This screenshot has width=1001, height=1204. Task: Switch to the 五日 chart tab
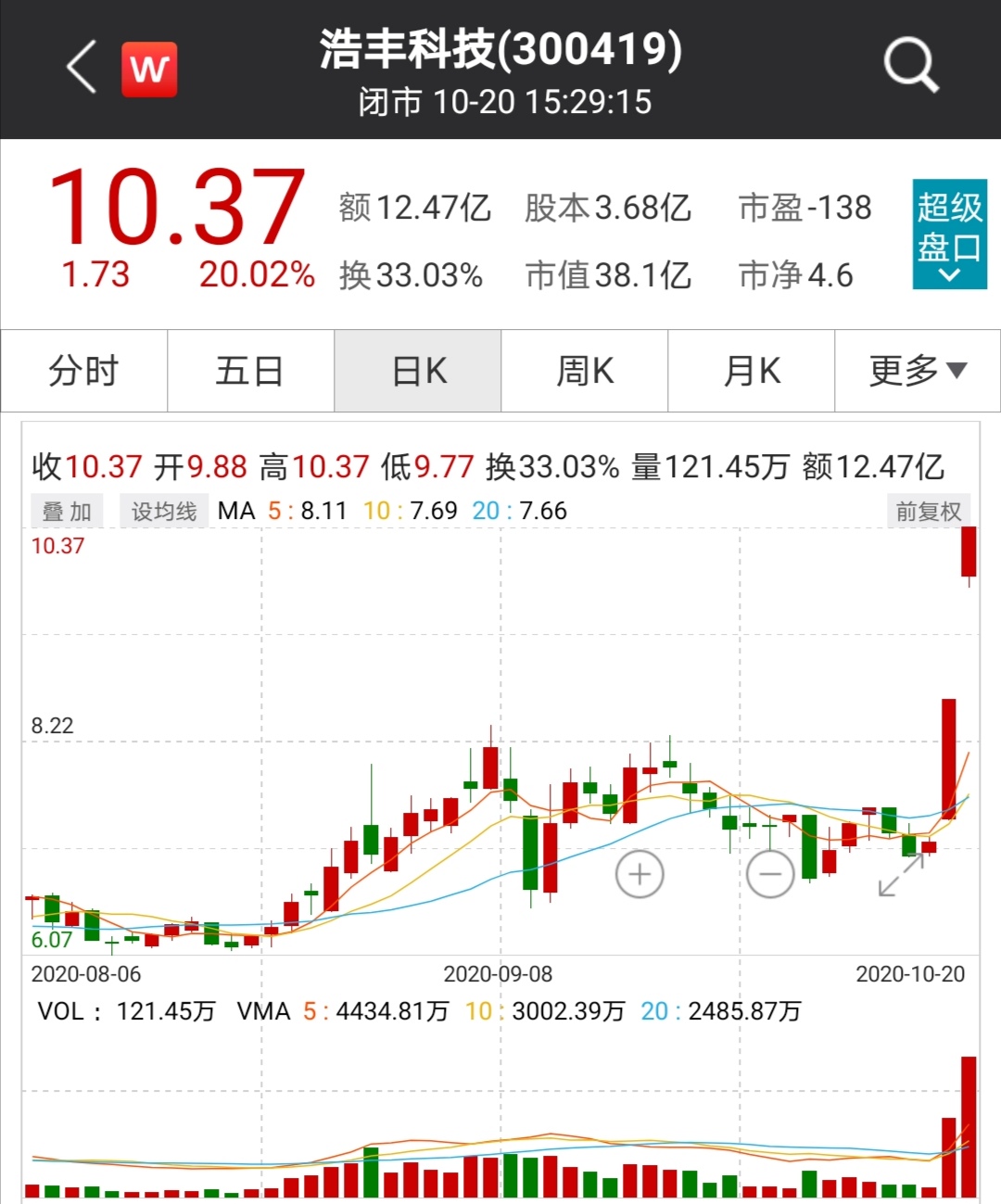coord(250,371)
